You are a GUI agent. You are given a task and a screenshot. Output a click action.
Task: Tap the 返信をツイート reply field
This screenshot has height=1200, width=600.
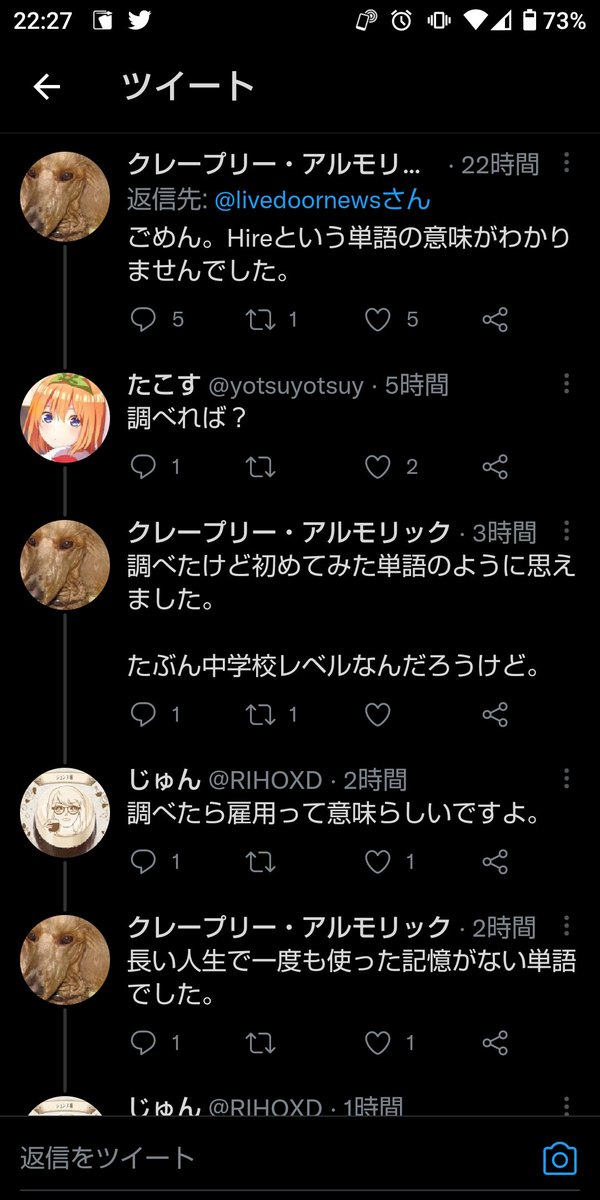(x=260, y=1158)
